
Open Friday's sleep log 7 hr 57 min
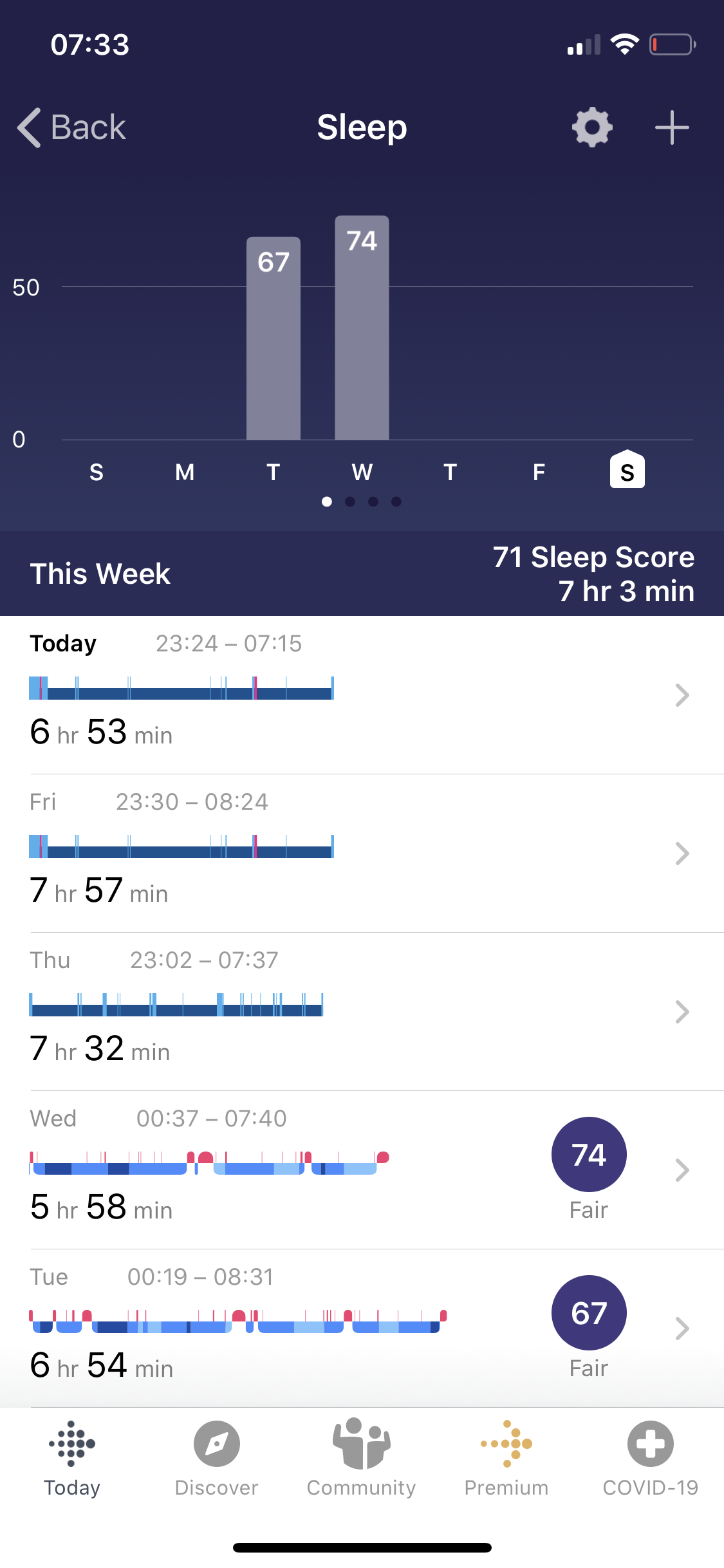(360, 854)
